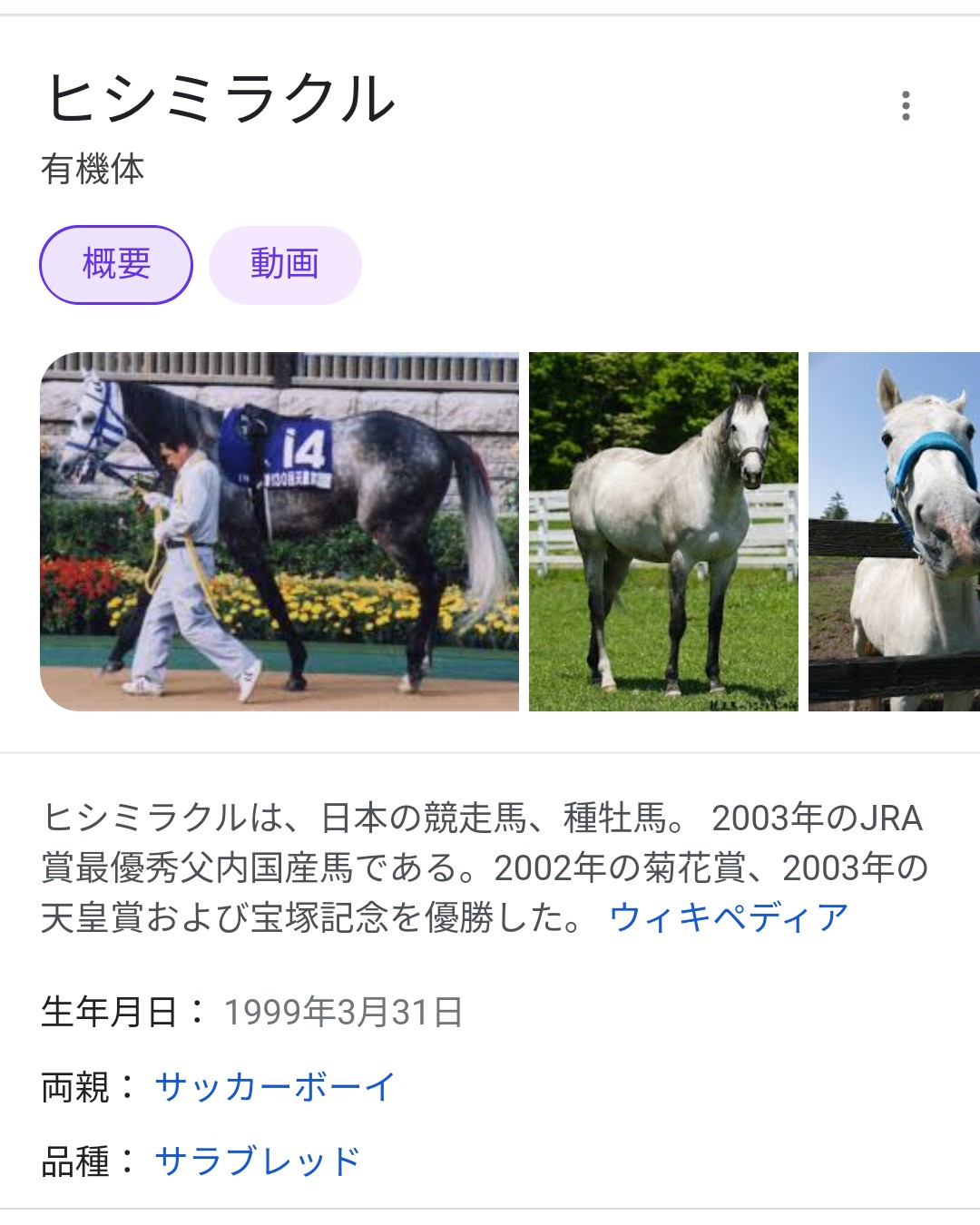Viewport: 980px width, 1225px height.
Task: Select the 概要 chip
Action: click(116, 264)
